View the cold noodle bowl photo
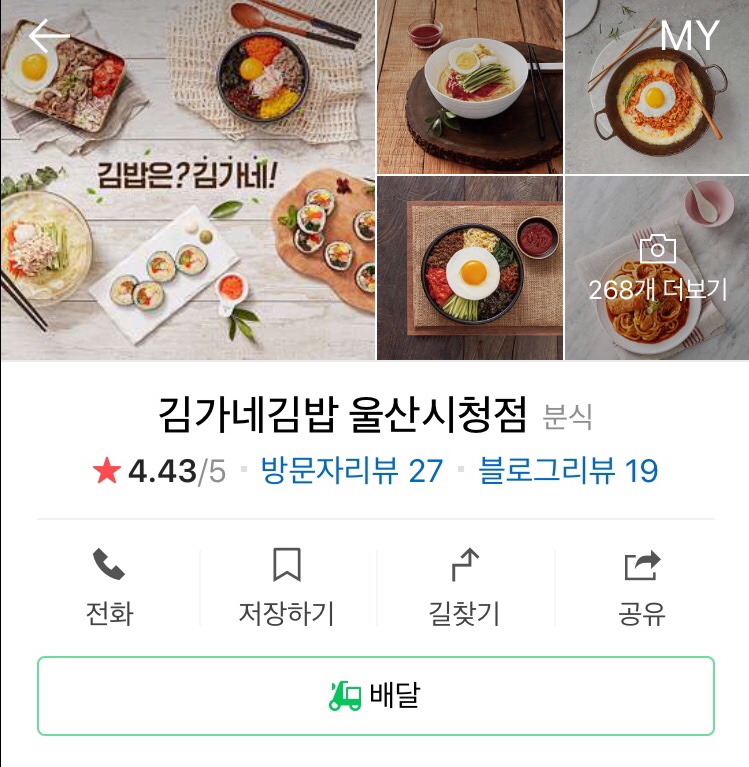 click(x=469, y=87)
